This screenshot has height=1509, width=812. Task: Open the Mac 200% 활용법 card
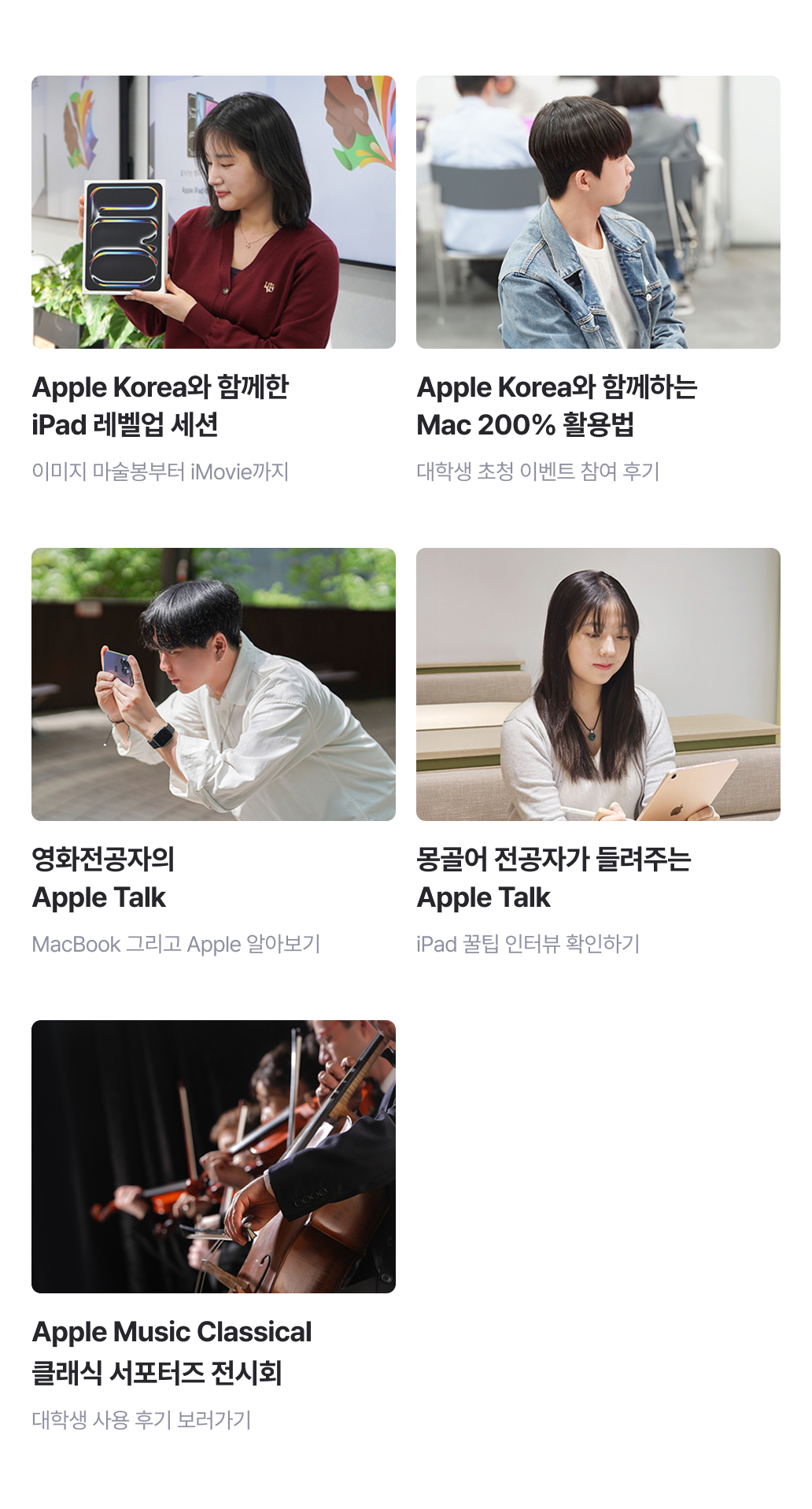pos(598,213)
